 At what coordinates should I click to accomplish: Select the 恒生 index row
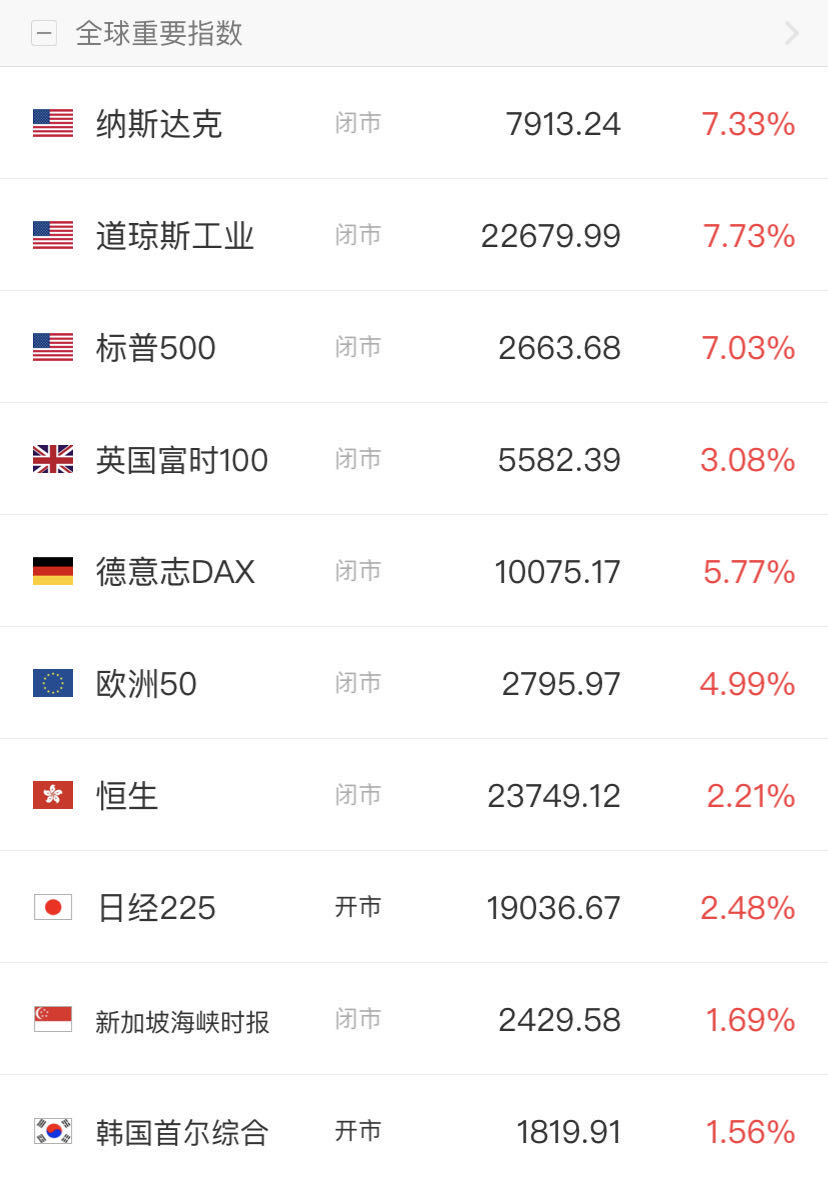click(414, 795)
